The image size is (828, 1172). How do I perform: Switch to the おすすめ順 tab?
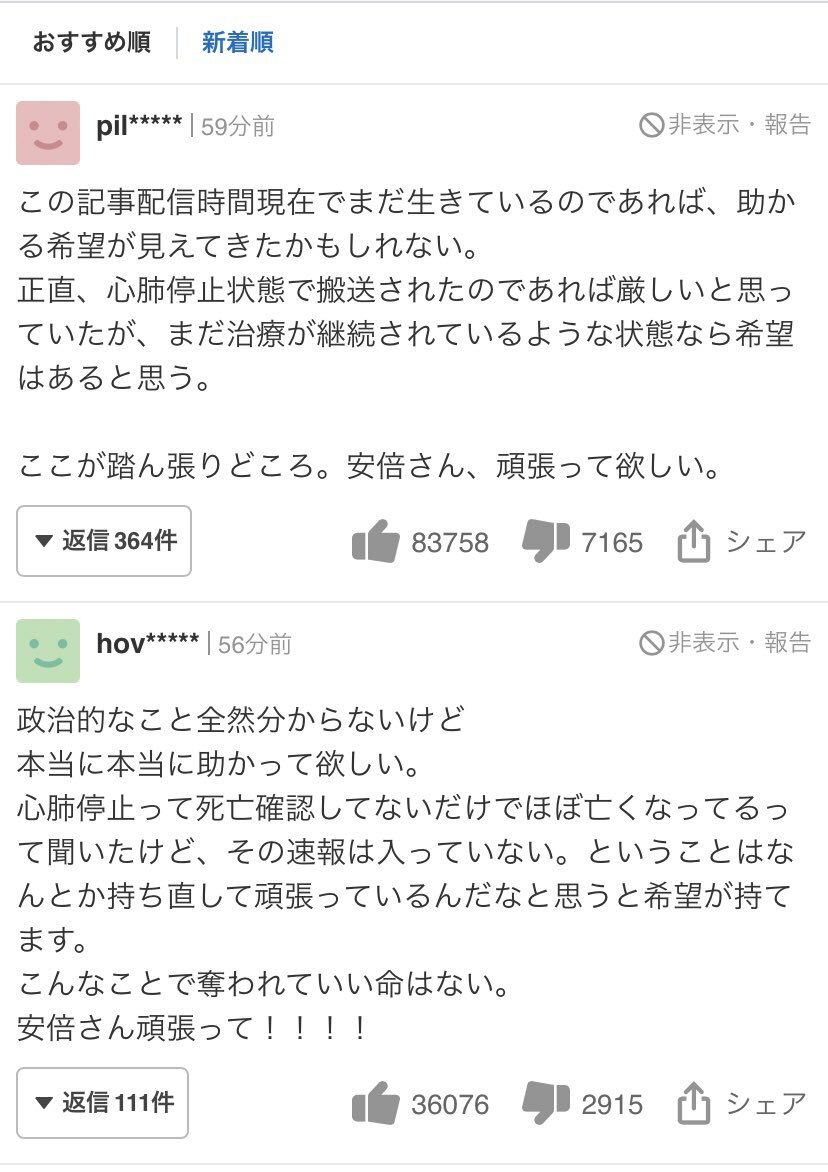[x=91, y=43]
